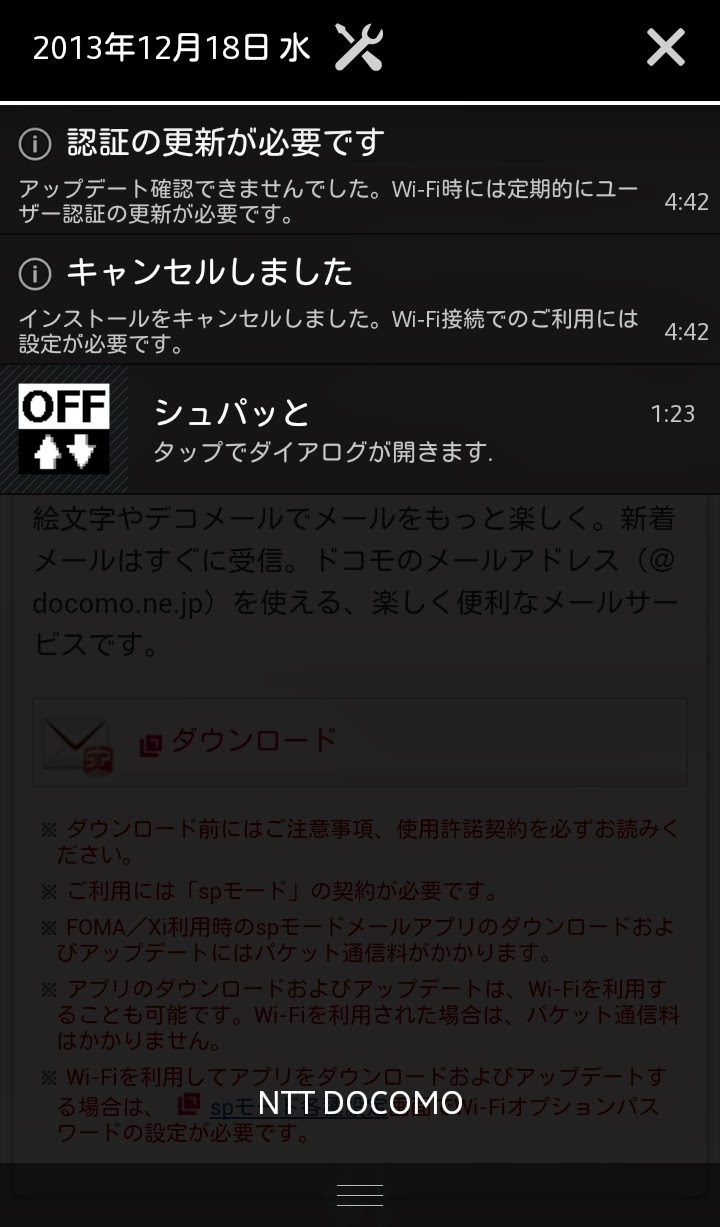Viewport: 720px width, 1227px height.
Task: Open the キャンセルしました notification
Action: tap(360, 300)
